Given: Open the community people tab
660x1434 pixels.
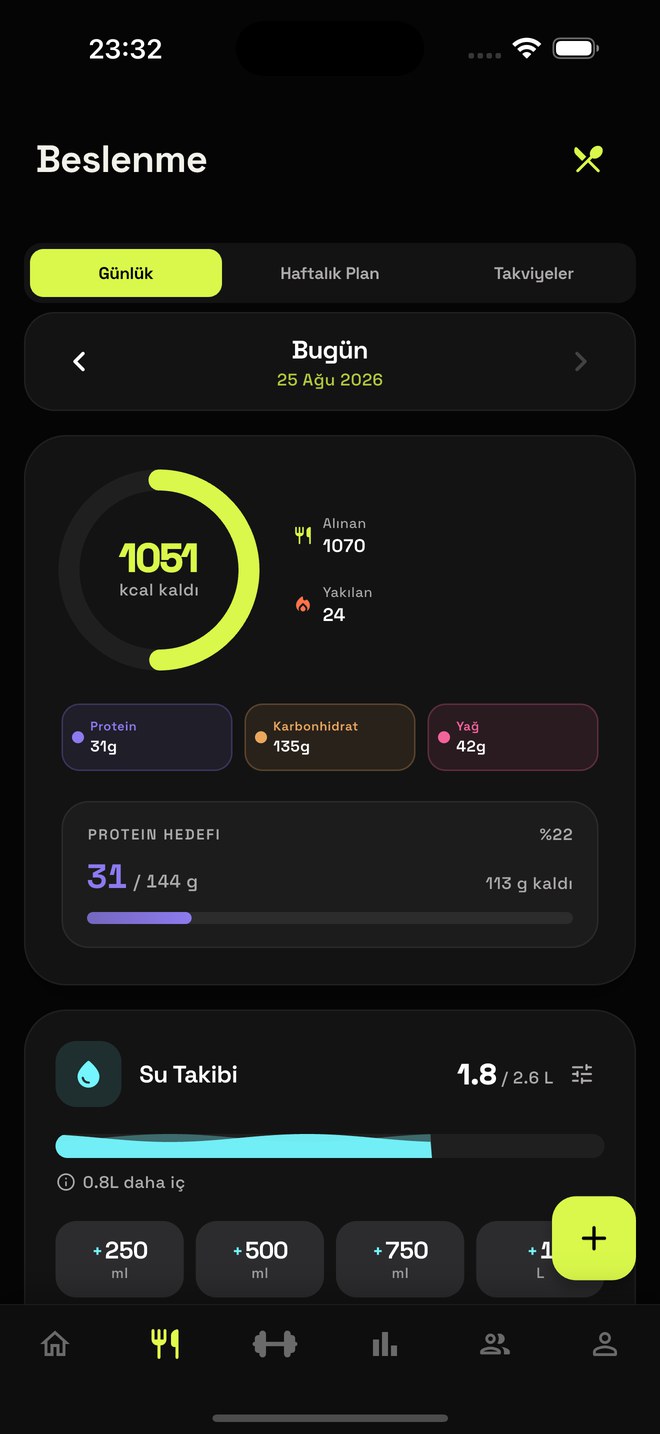Looking at the screenshot, I should [x=495, y=1344].
